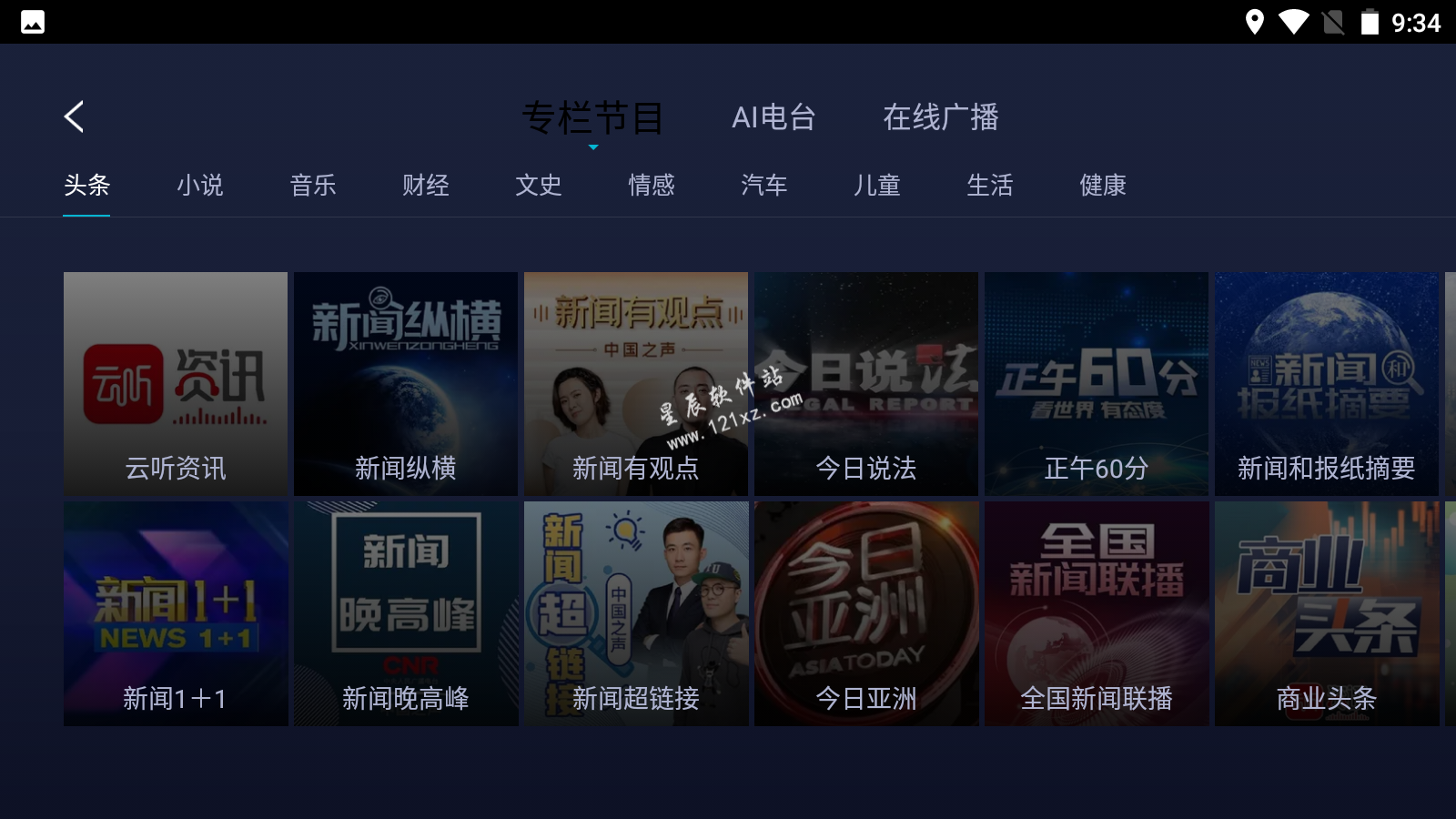Select the 文史 category
Viewport: 1456px width, 819px height.
(x=539, y=186)
